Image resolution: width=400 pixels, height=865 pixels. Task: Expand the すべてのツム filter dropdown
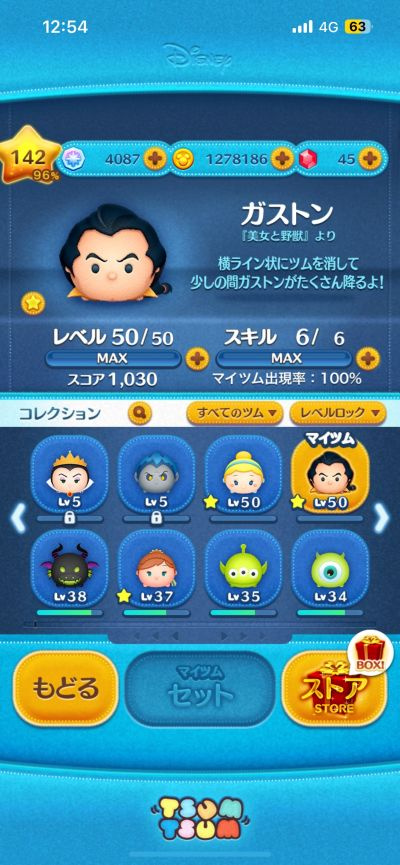click(234, 413)
